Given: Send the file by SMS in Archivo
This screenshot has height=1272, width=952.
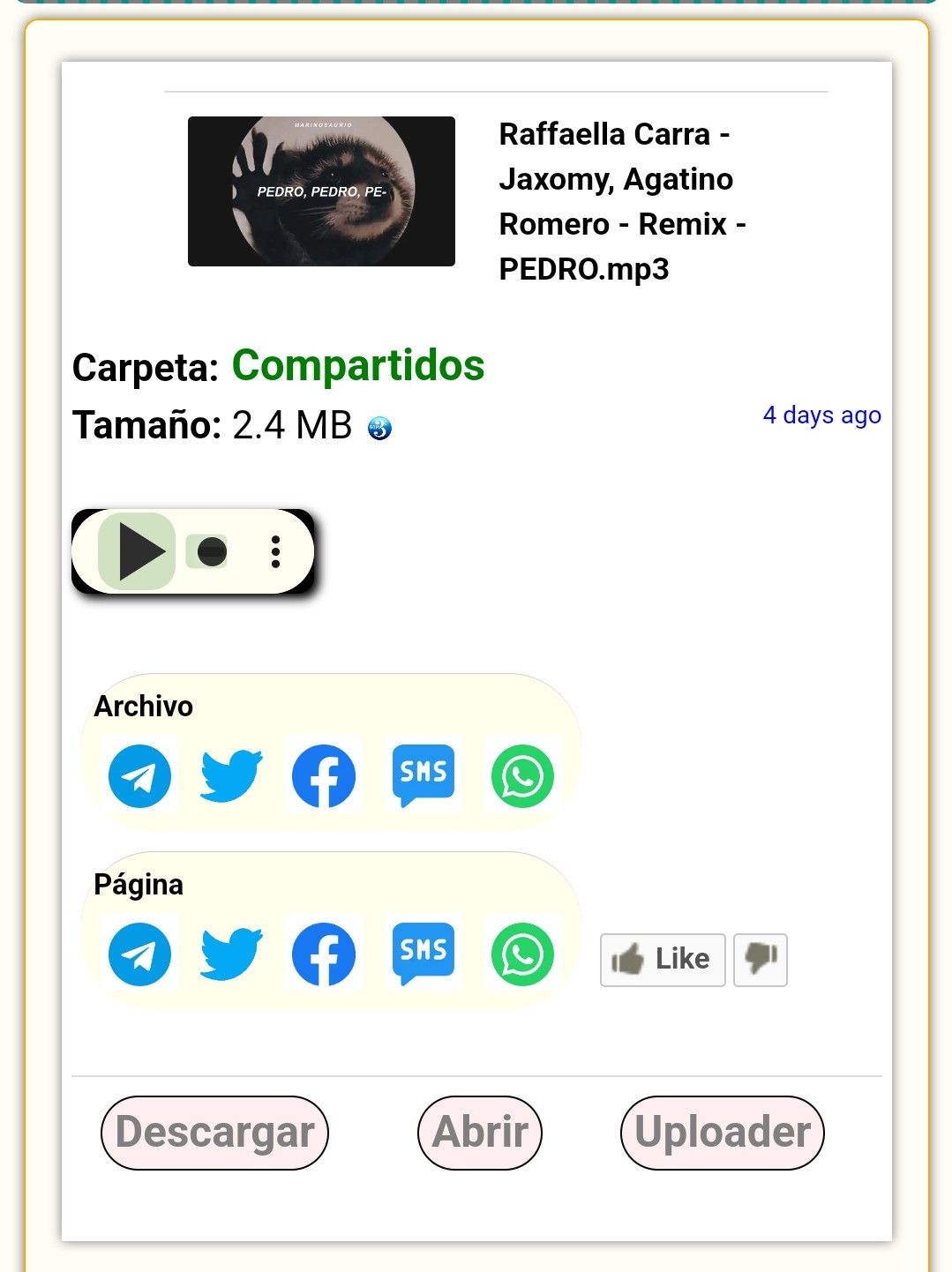Looking at the screenshot, I should click(424, 774).
